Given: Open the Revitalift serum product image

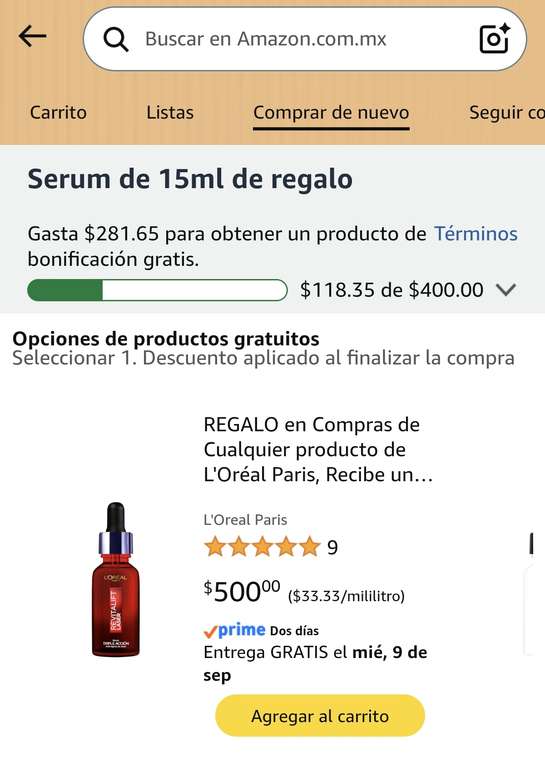Looking at the screenshot, I should pos(116,579).
